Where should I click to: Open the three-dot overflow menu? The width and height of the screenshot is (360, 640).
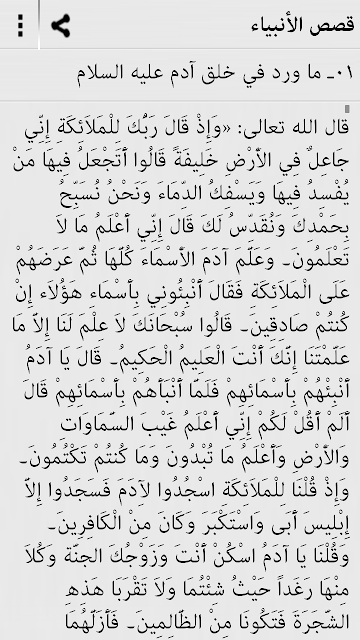pos(20,25)
